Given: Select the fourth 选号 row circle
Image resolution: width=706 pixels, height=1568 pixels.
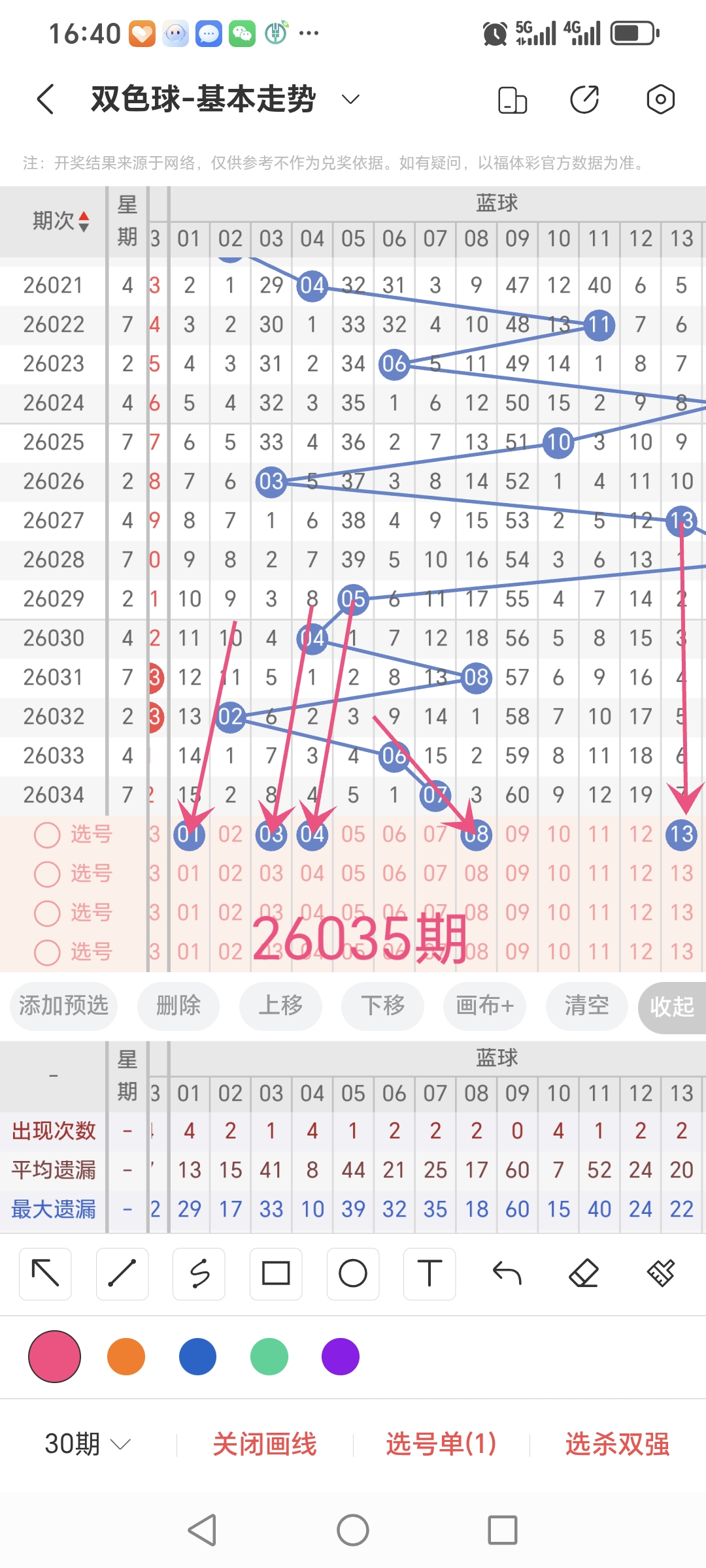Looking at the screenshot, I should coord(46,953).
